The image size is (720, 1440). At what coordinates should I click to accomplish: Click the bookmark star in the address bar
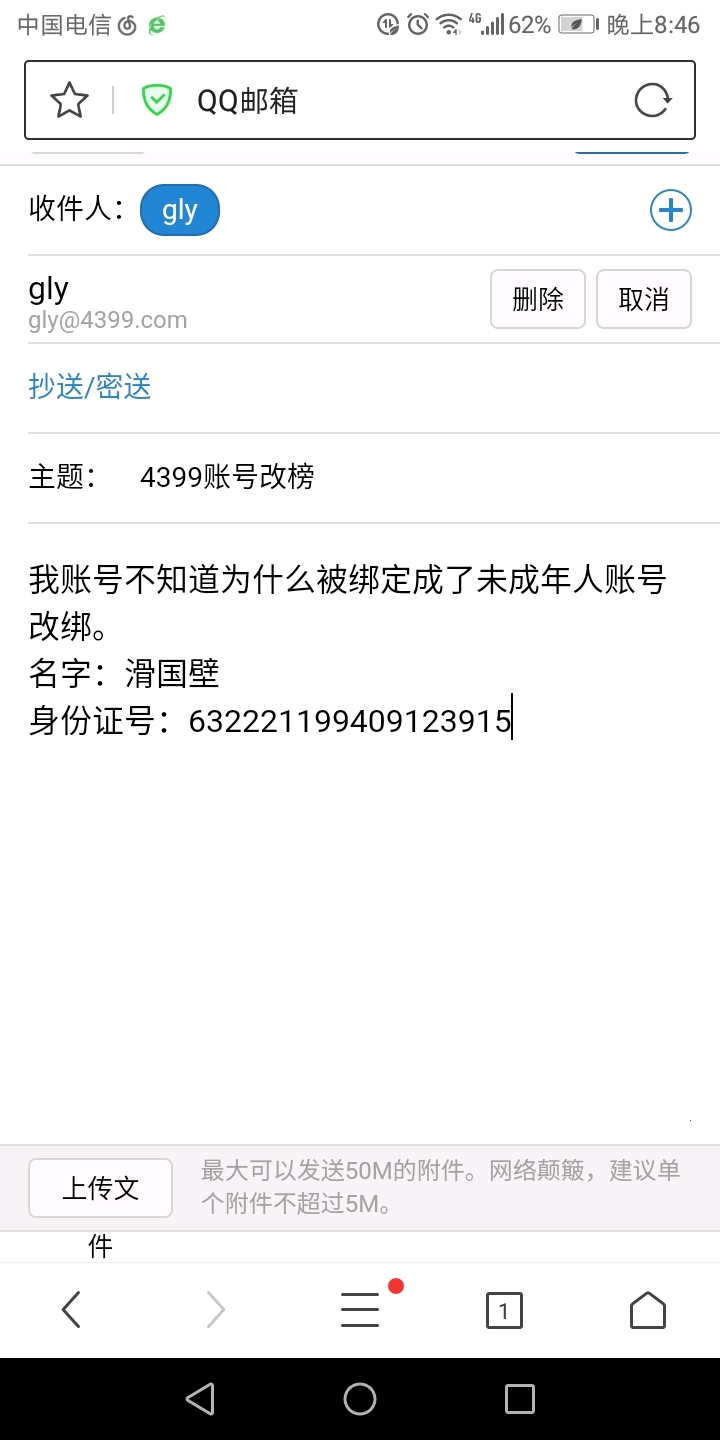tap(68, 100)
